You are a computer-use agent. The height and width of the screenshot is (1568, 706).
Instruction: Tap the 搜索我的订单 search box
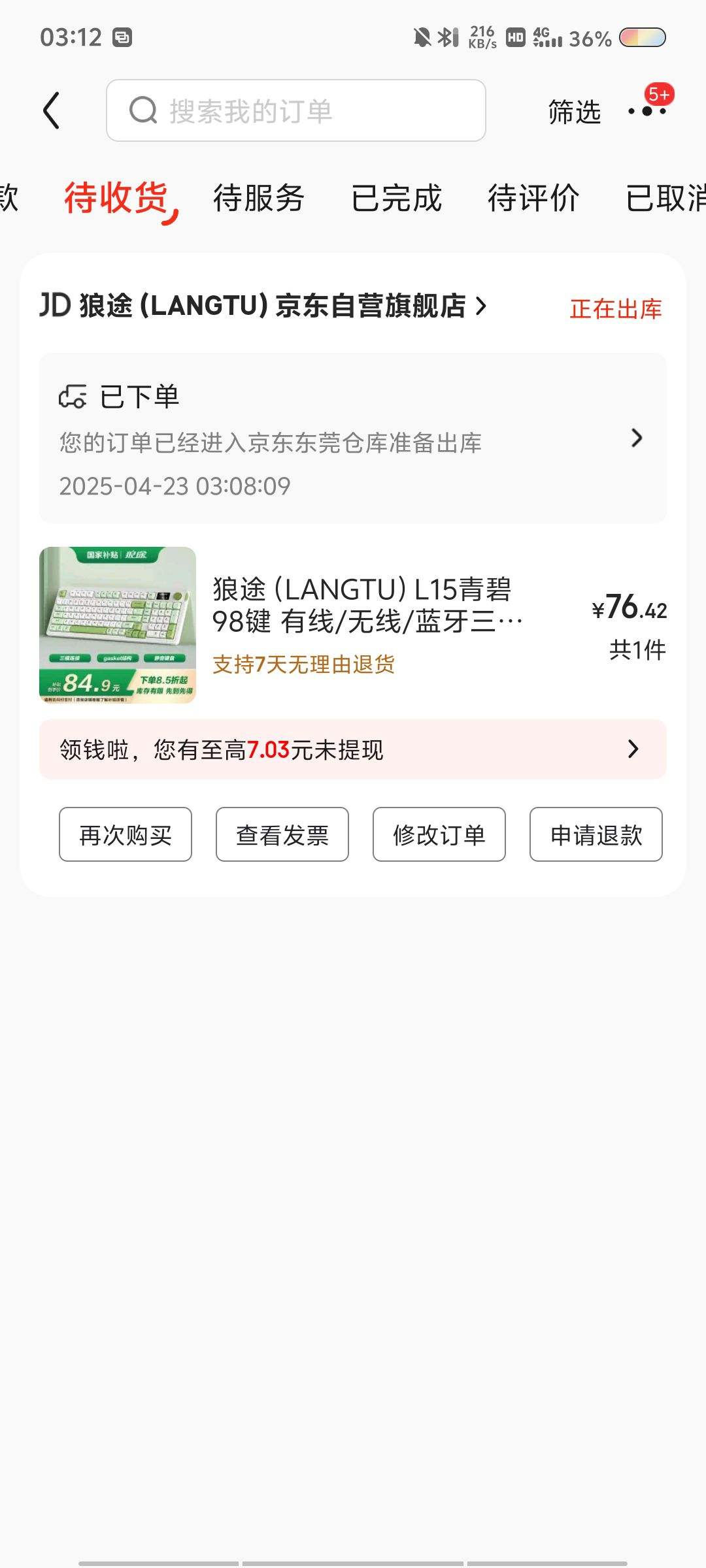tap(295, 110)
